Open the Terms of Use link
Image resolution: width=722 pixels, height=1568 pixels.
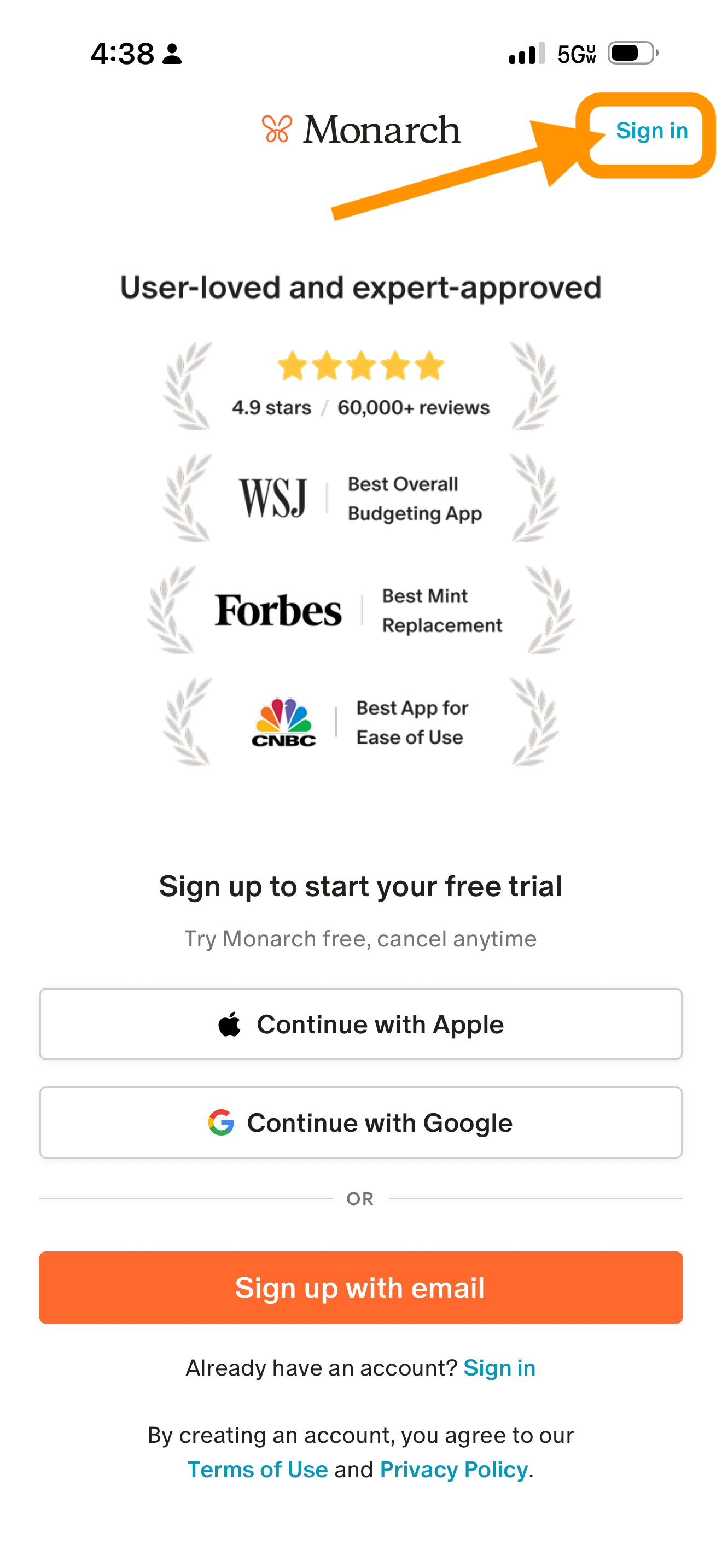click(258, 1470)
